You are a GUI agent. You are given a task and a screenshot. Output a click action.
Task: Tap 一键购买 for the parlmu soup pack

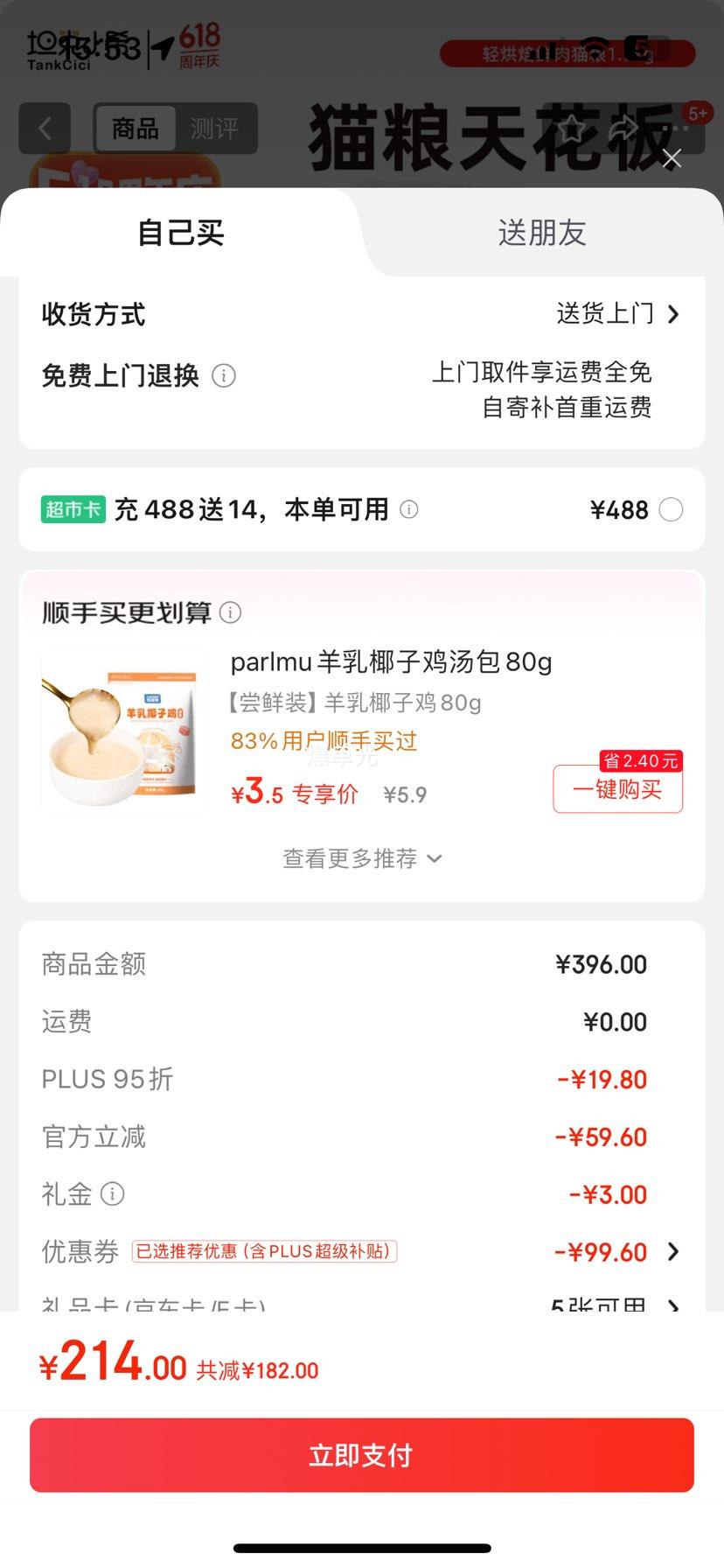pos(617,789)
